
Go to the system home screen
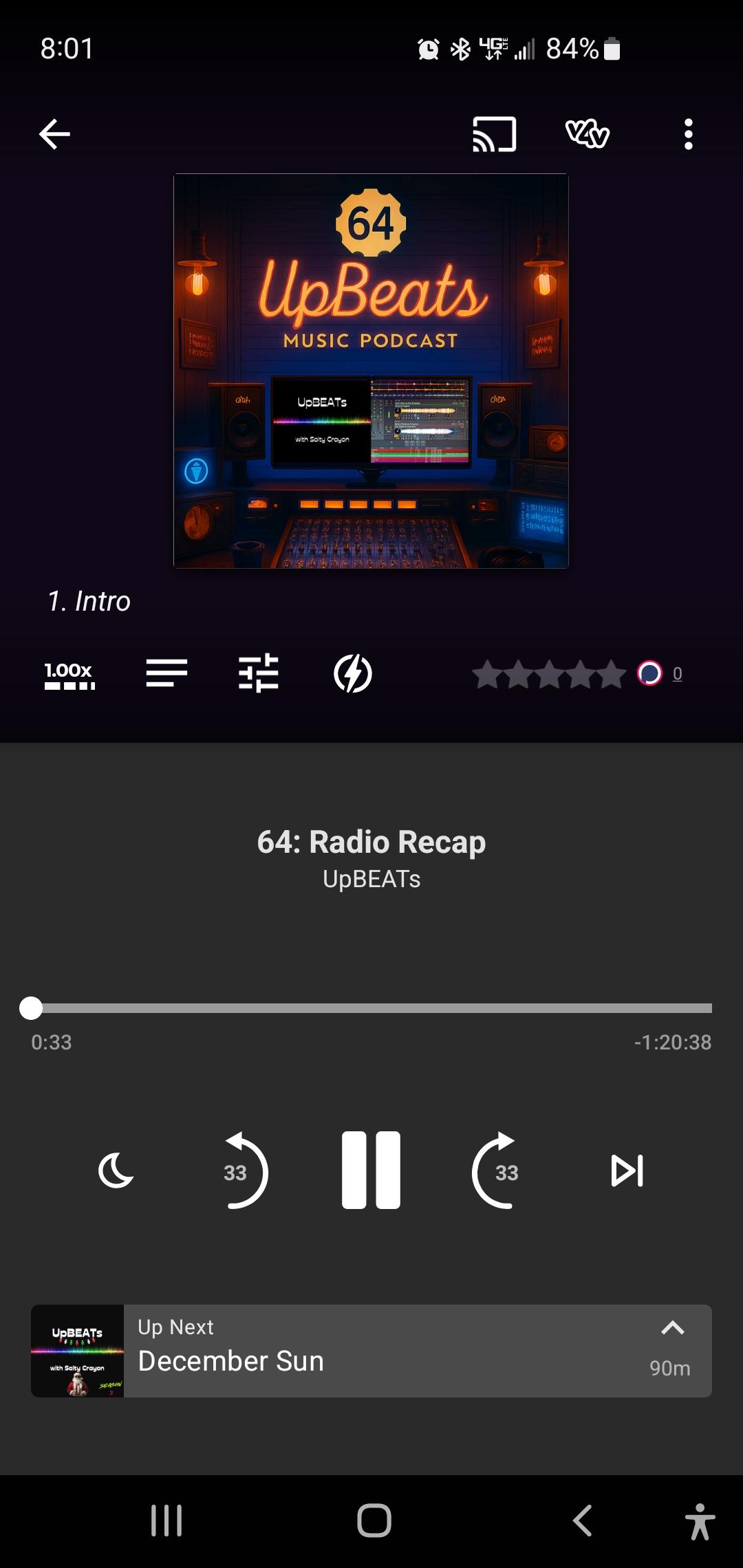pyautogui.click(x=374, y=1520)
